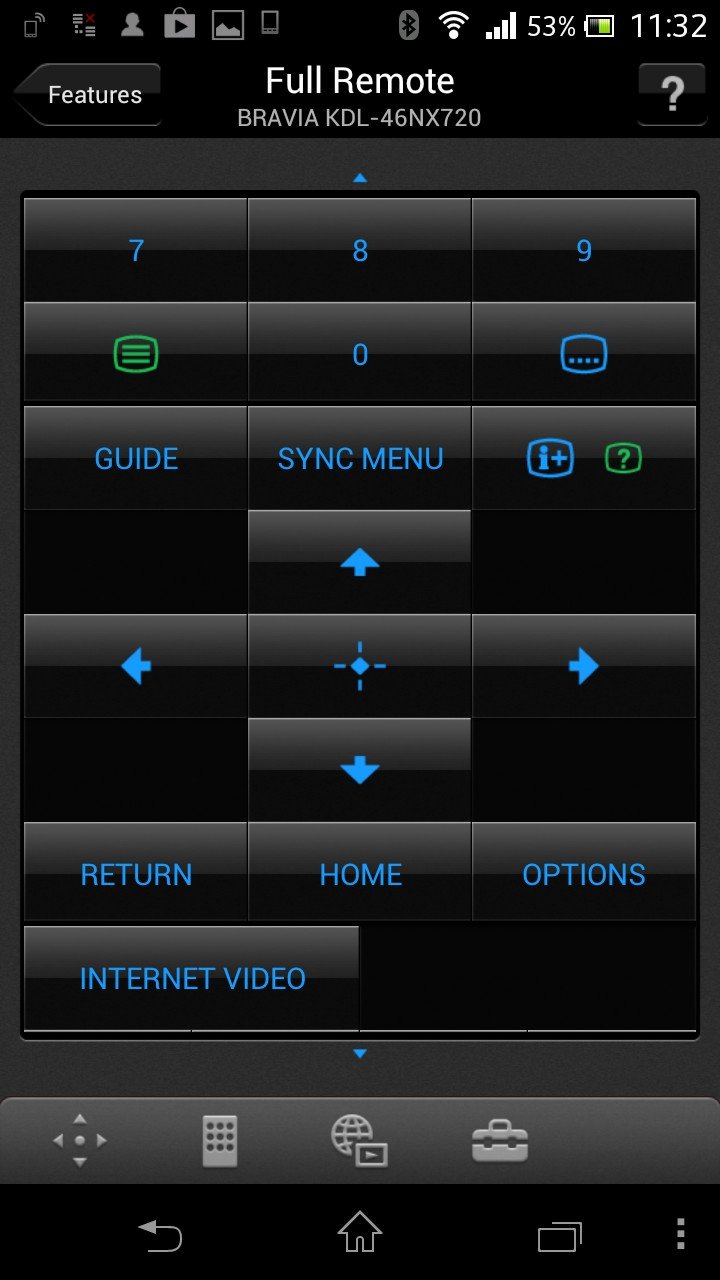Tap number 7 key
The height and width of the screenshot is (1280, 720).
136,250
